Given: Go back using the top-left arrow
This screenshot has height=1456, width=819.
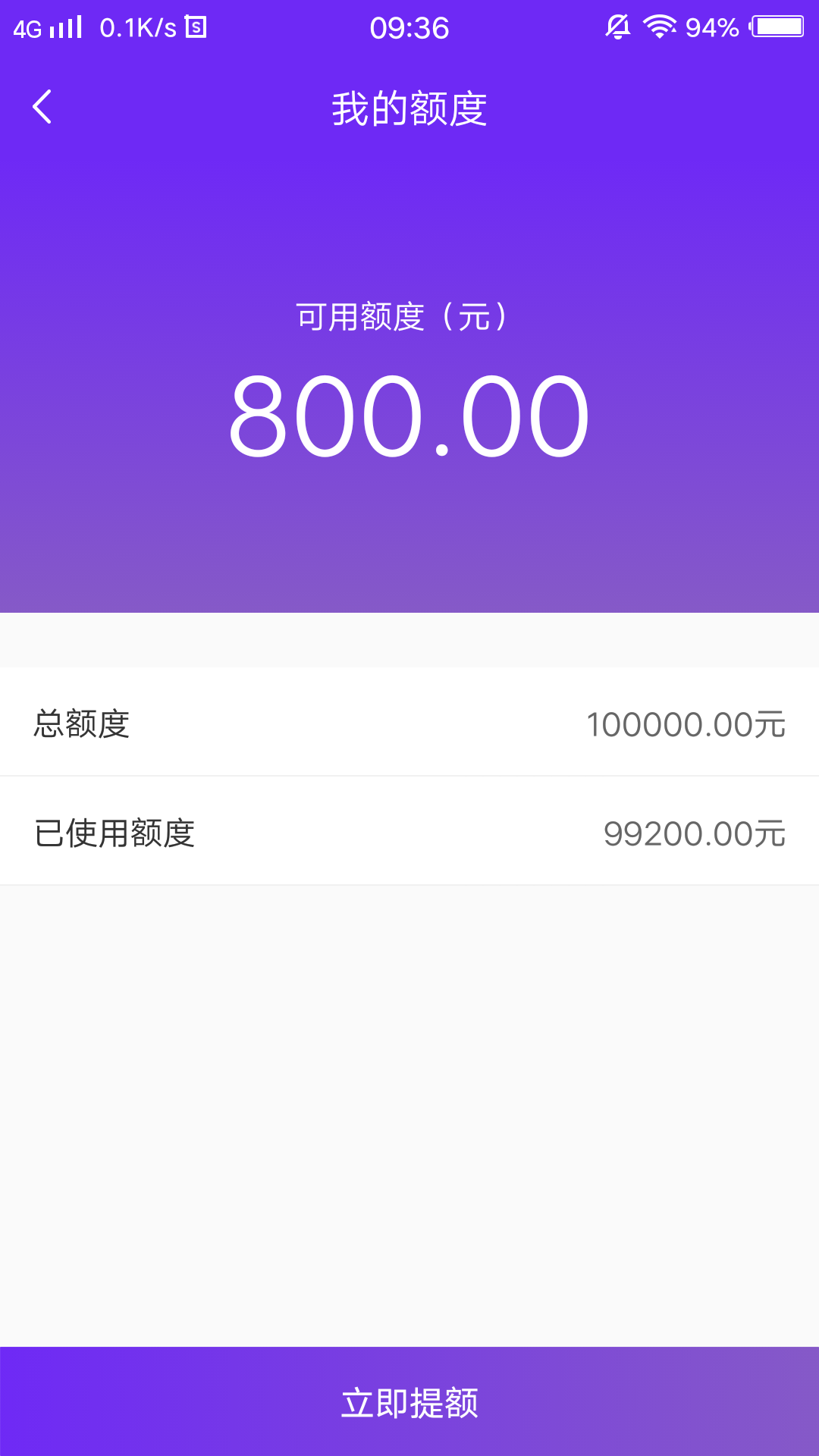Looking at the screenshot, I should [x=42, y=107].
